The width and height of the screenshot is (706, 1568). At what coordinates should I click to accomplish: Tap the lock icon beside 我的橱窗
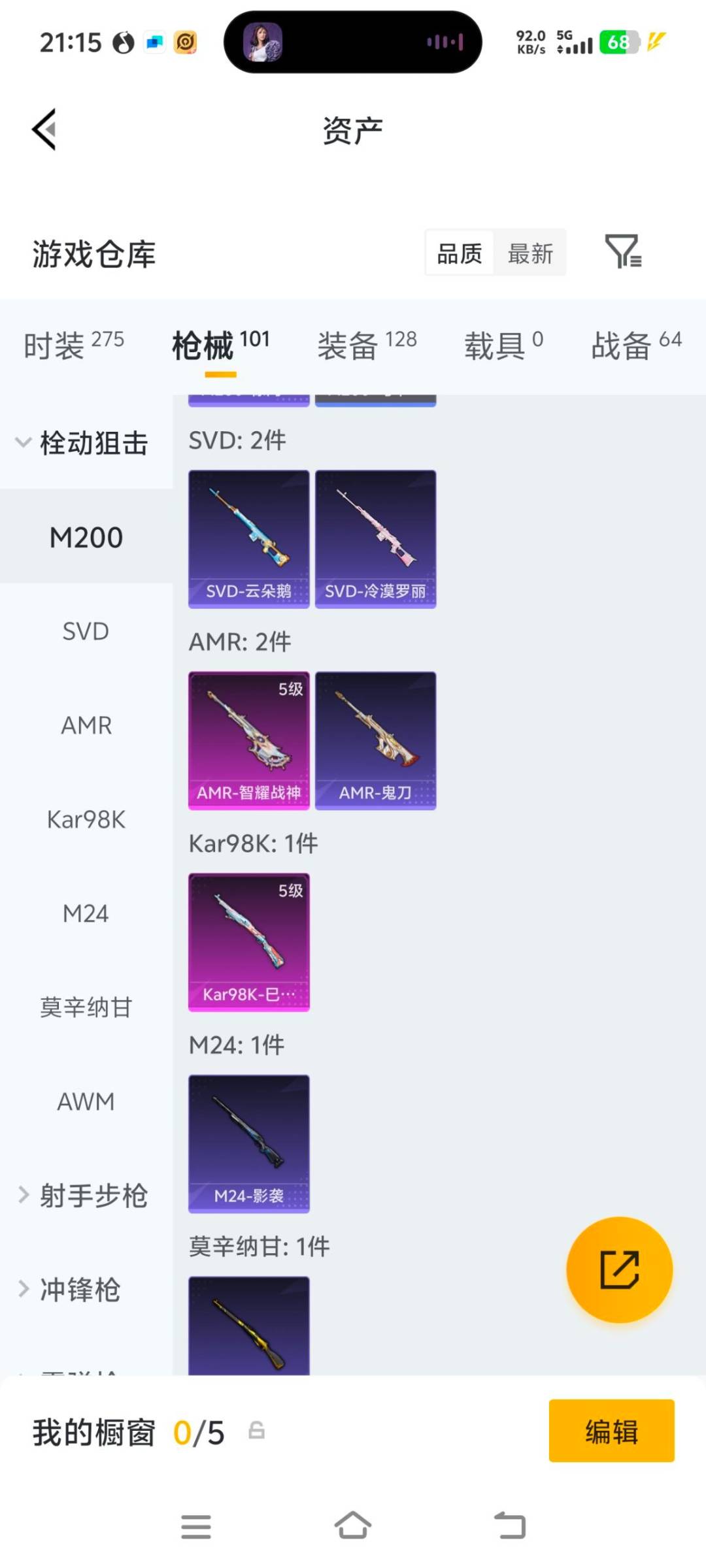[x=255, y=1432]
